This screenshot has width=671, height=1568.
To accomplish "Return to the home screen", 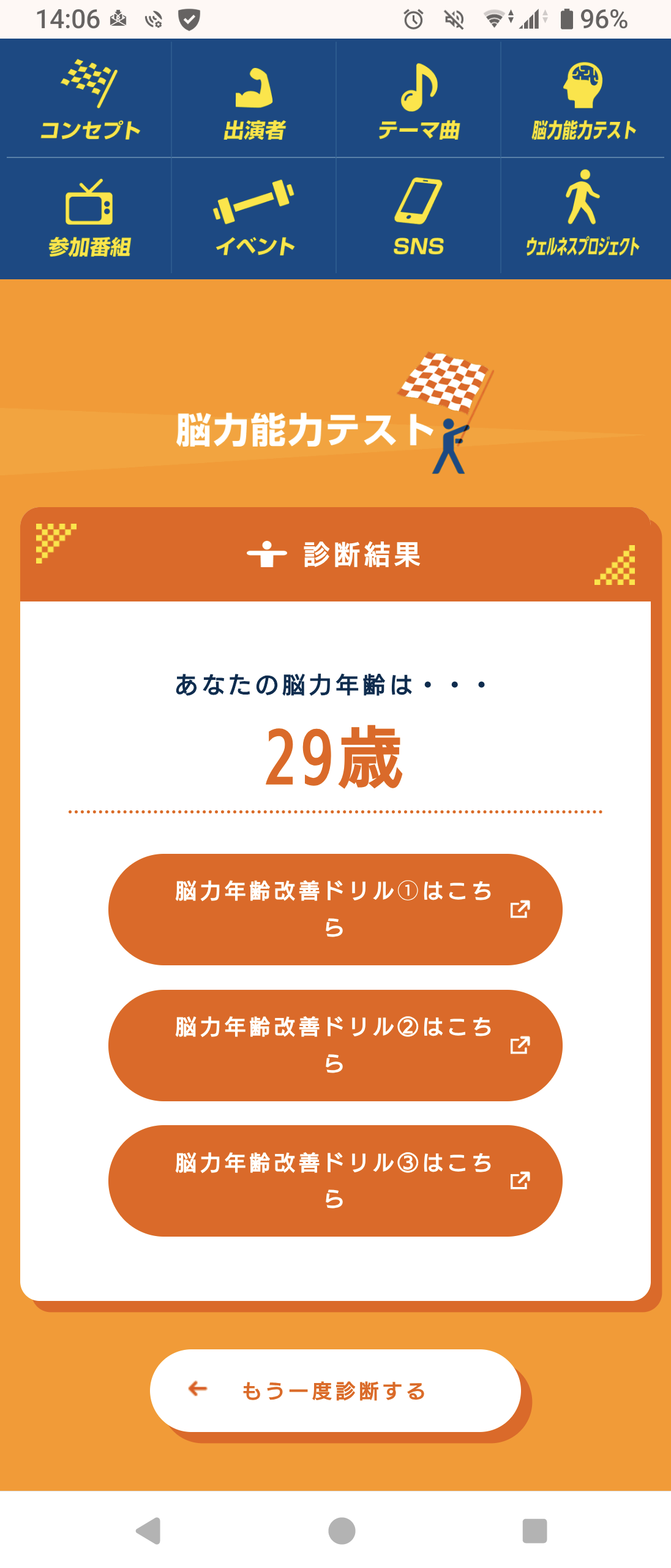I will point(342,1531).
